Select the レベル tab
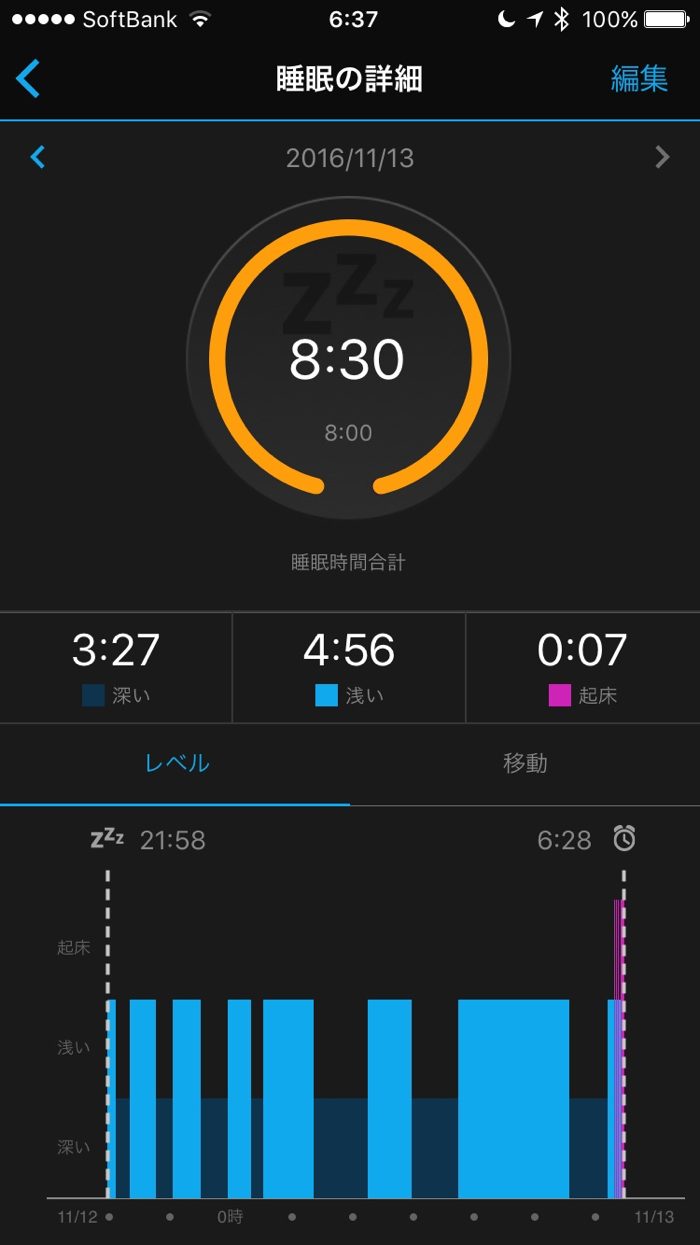The image size is (700, 1245). click(176, 763)
